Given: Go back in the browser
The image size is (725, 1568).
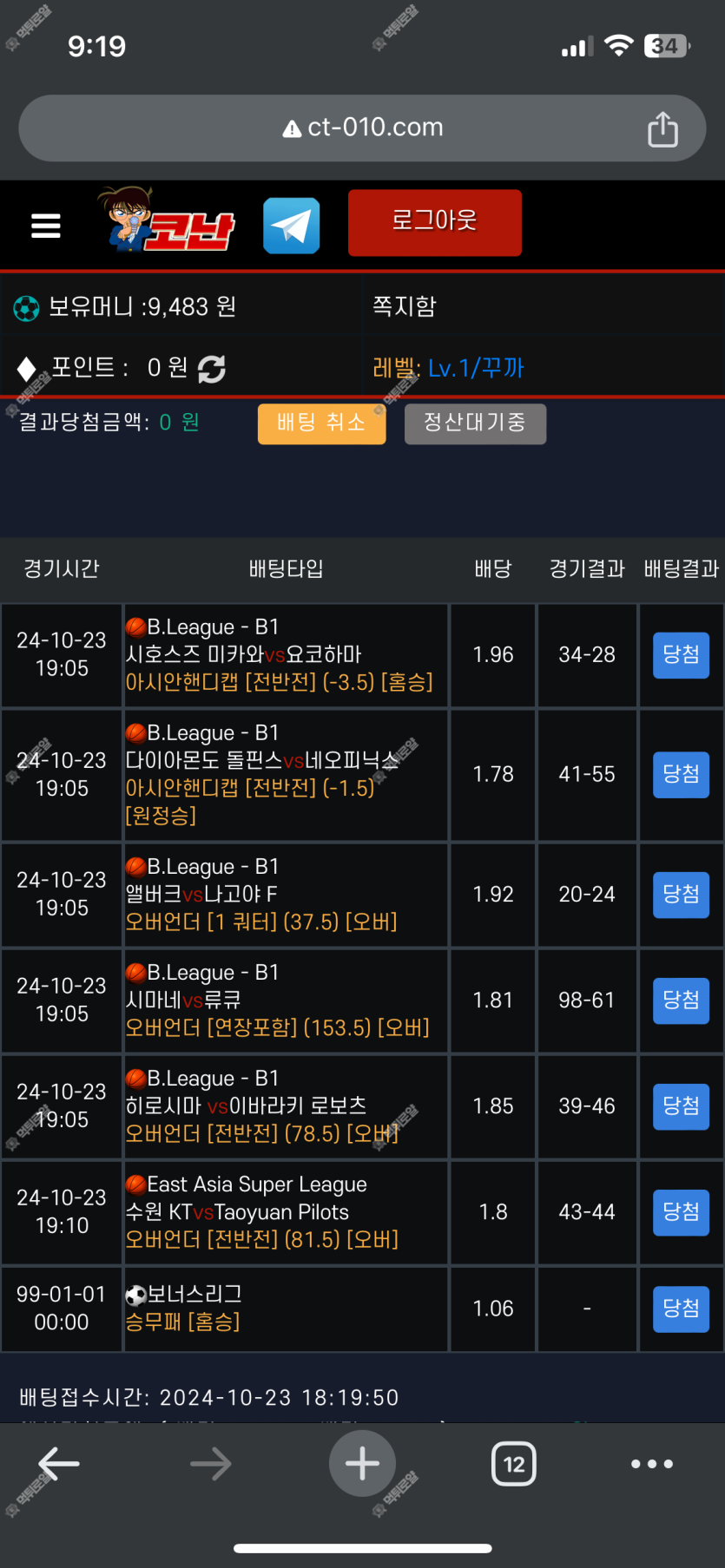Looking at the screenshot, I should pos(59,1464).
